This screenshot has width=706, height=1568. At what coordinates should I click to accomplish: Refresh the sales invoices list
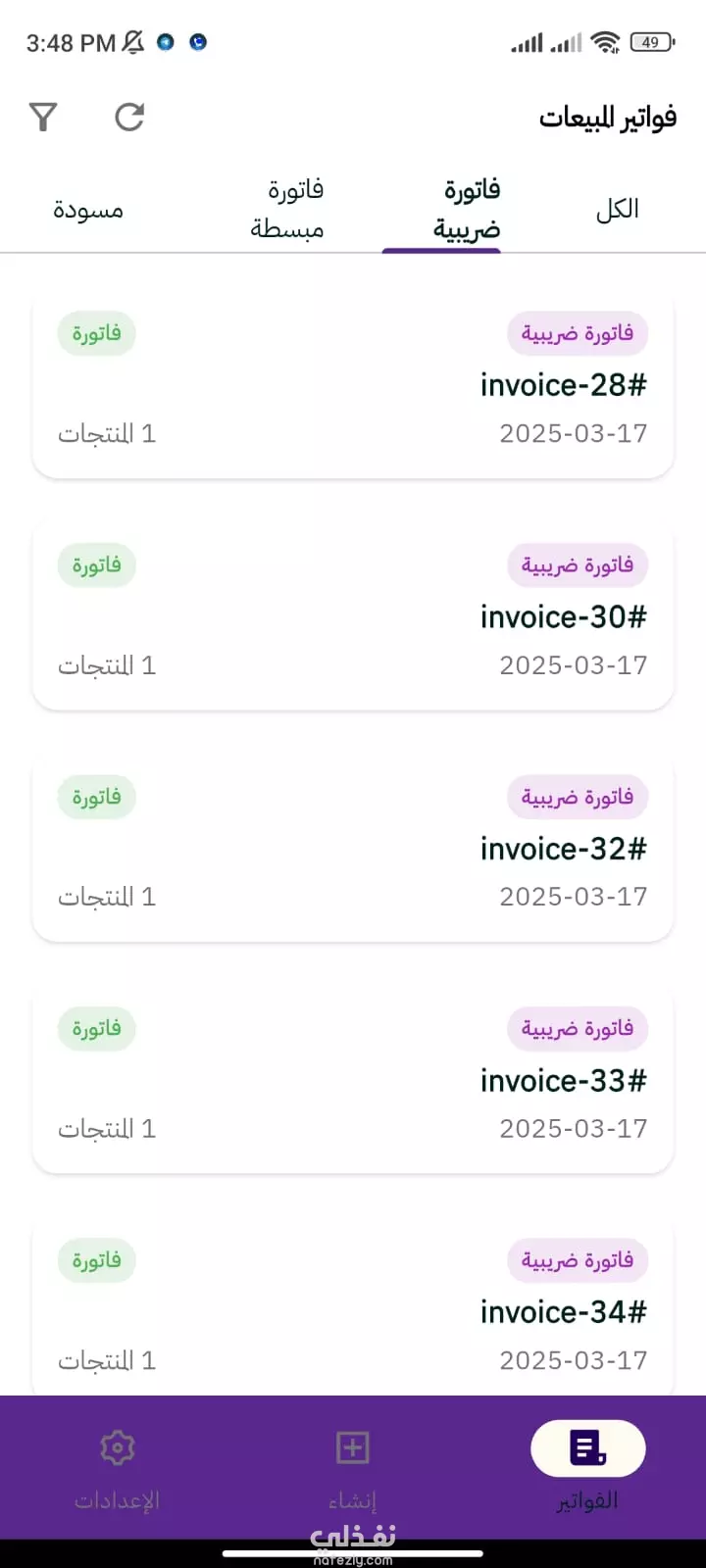point(129,118)
